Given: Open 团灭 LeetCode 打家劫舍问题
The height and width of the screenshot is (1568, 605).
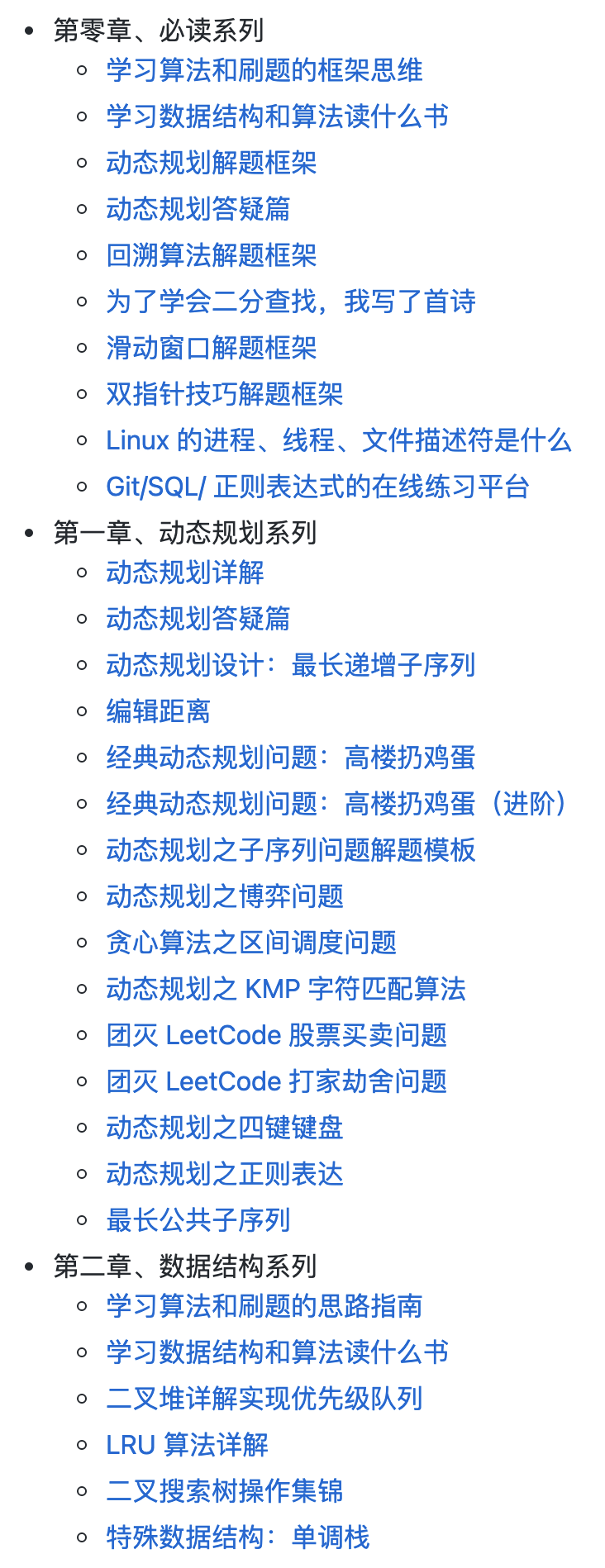Looking at the screenshot, I should [276, 1081].
